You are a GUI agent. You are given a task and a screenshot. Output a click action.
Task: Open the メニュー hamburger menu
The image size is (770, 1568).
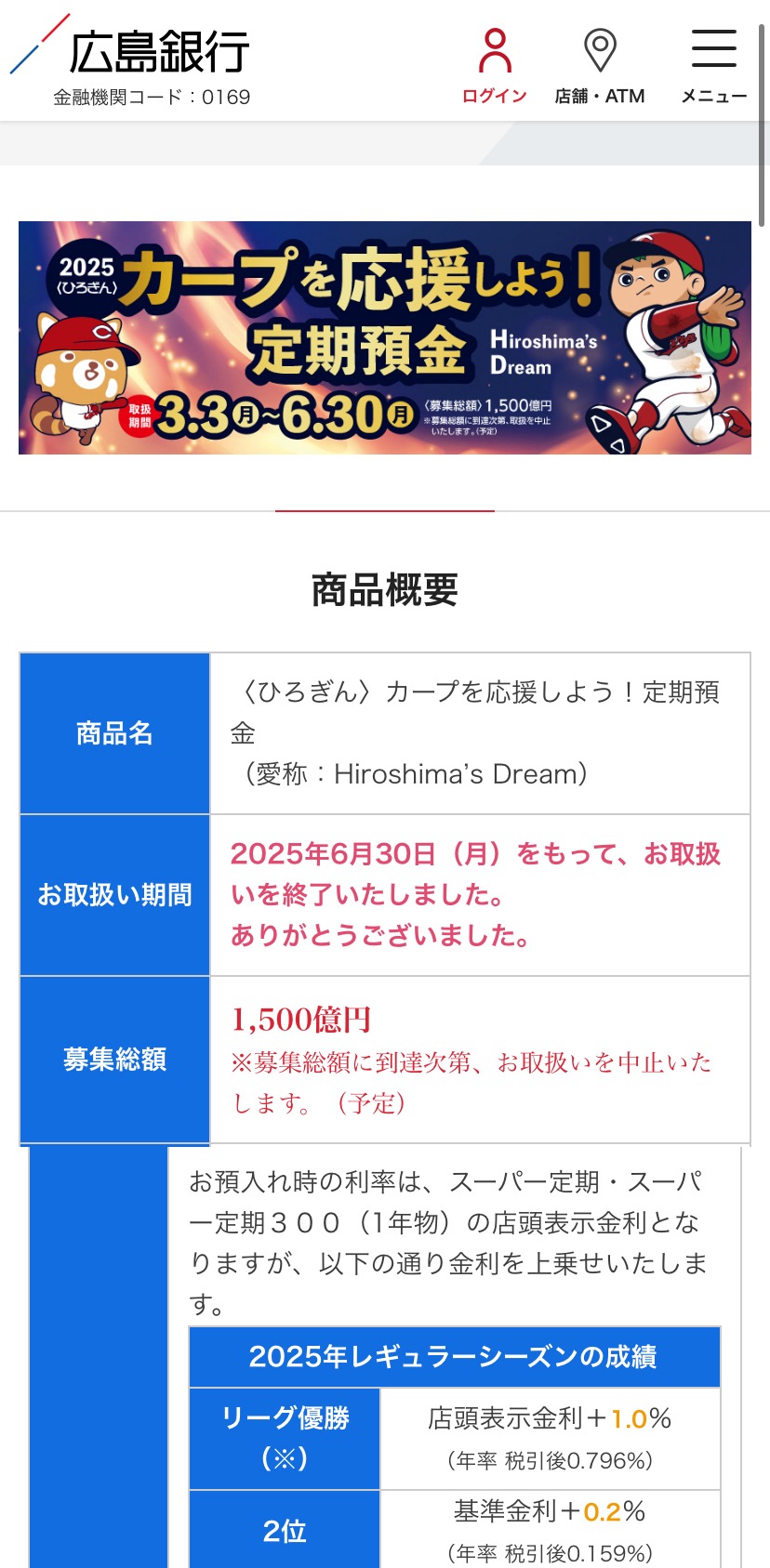coord(714,66)
